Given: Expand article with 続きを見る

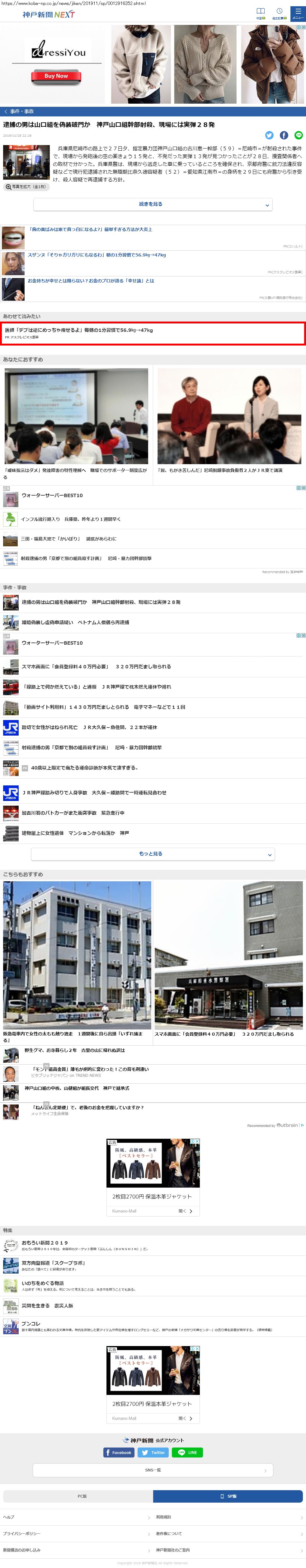Looking at the screenshot, I should (152, 205).
